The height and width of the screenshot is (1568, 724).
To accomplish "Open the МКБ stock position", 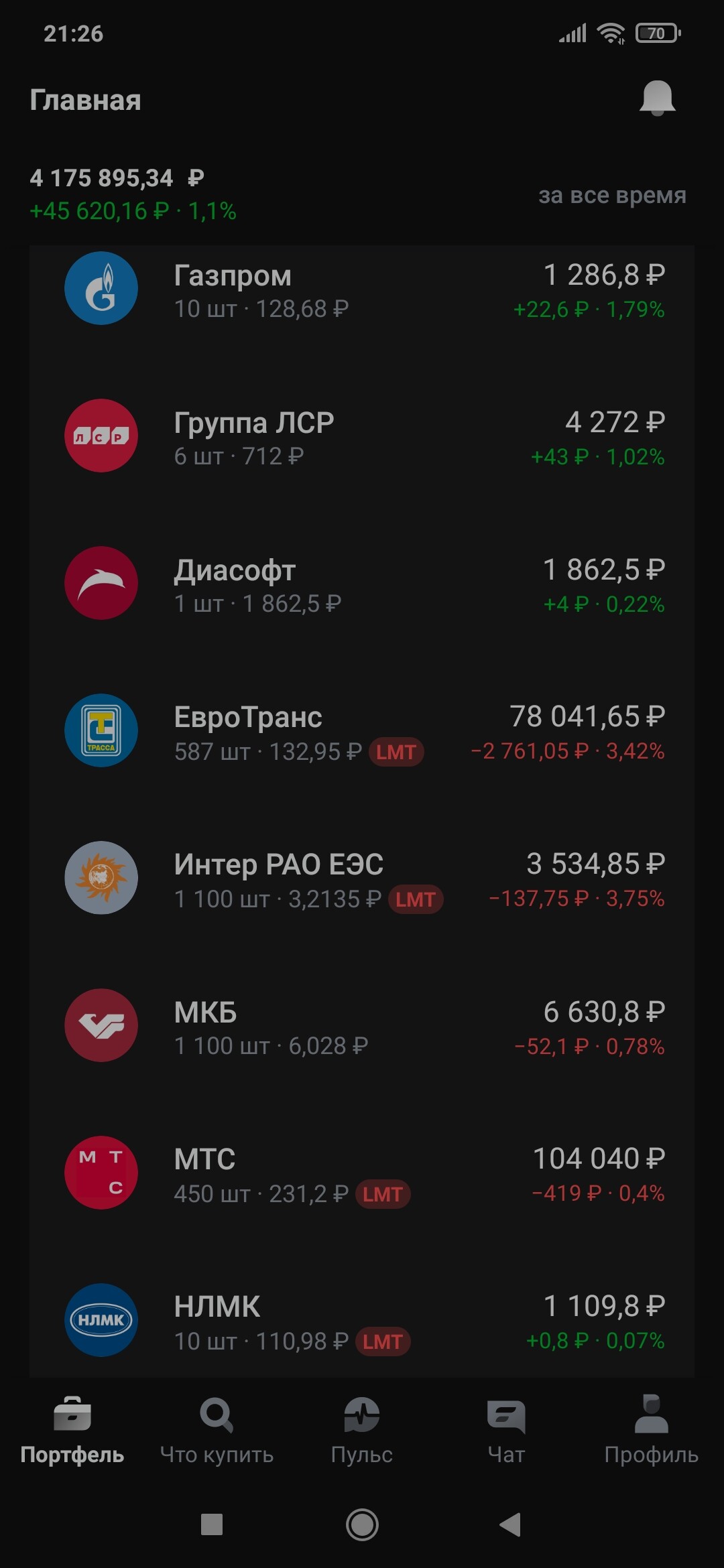I will click(362, 1028).
